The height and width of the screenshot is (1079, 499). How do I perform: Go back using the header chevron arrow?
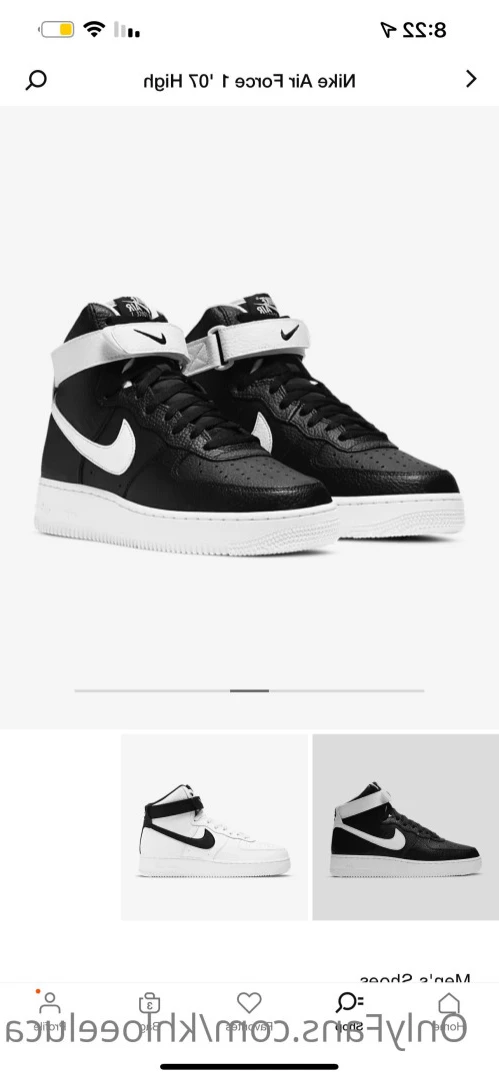coord(471,79)
